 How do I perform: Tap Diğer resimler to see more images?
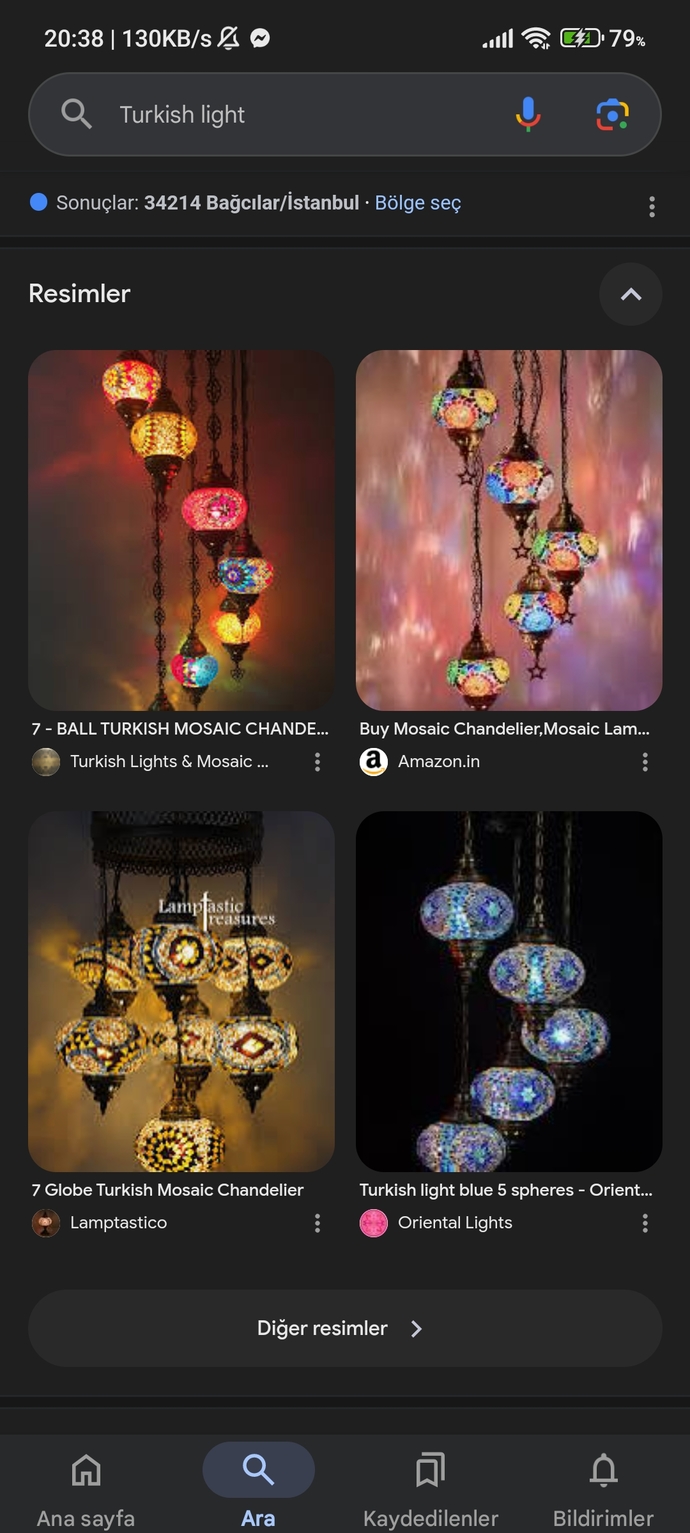345,1328
